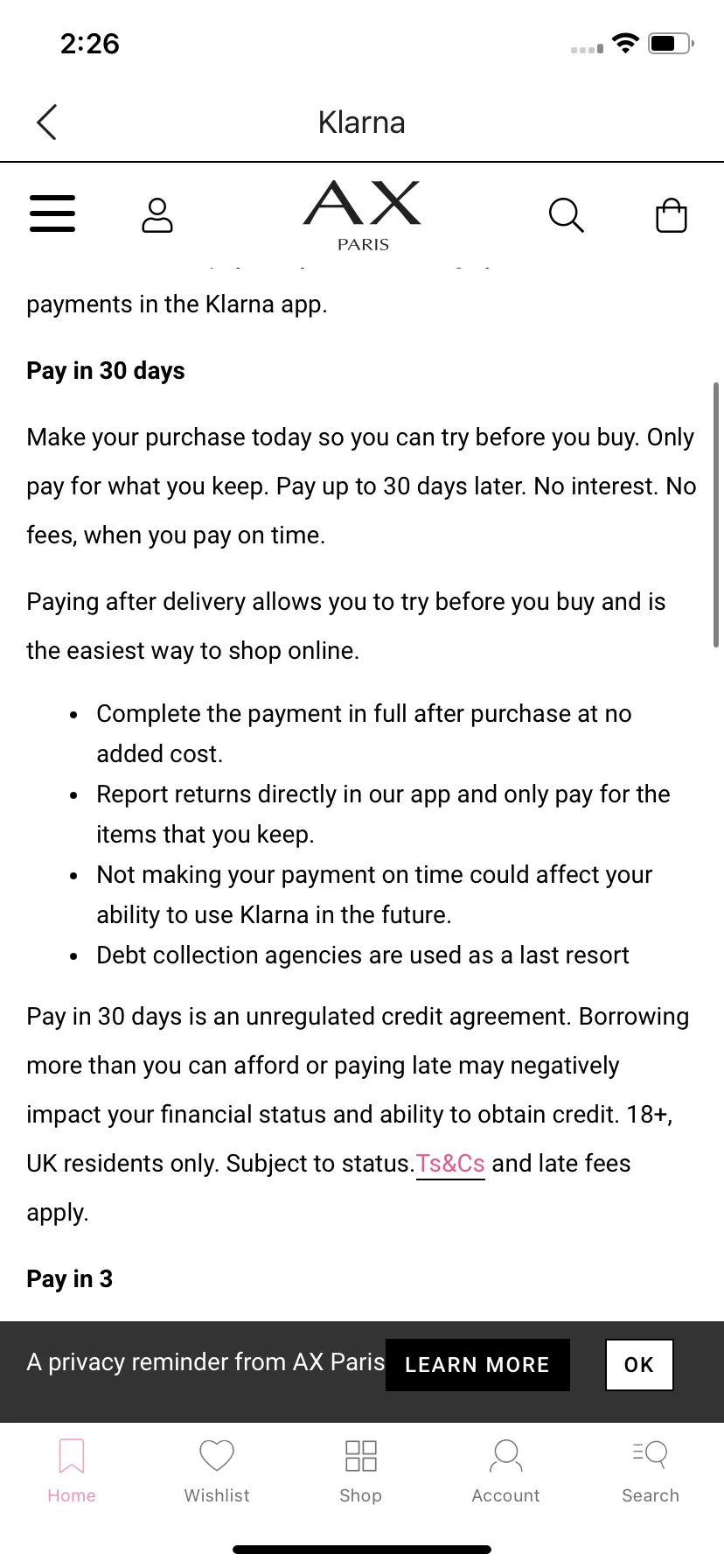This screenshot has width=724, height=1568.
Task: Tap the AX Paris logo
Action: [x=363, y=215]
